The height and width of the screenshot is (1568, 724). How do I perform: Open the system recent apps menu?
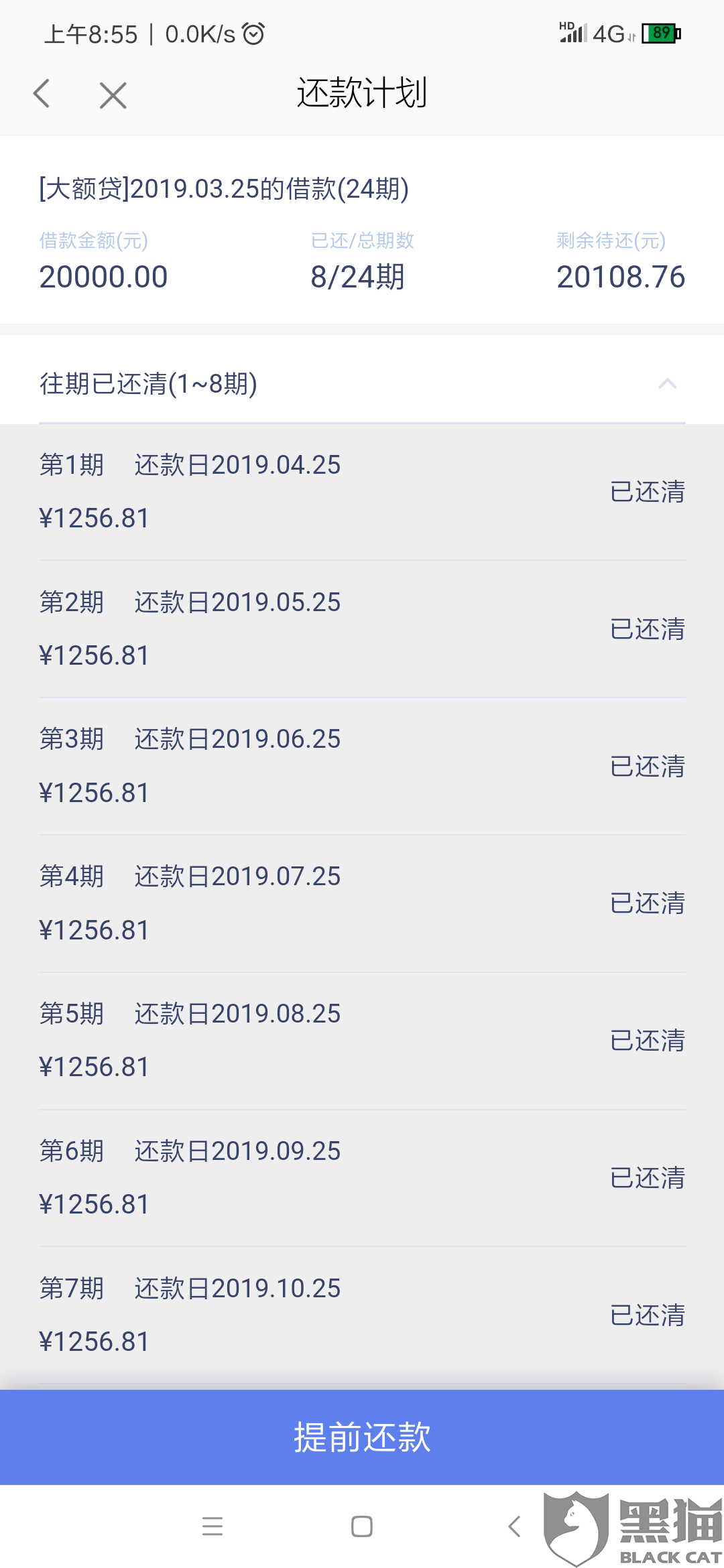tap(213, 1526)
